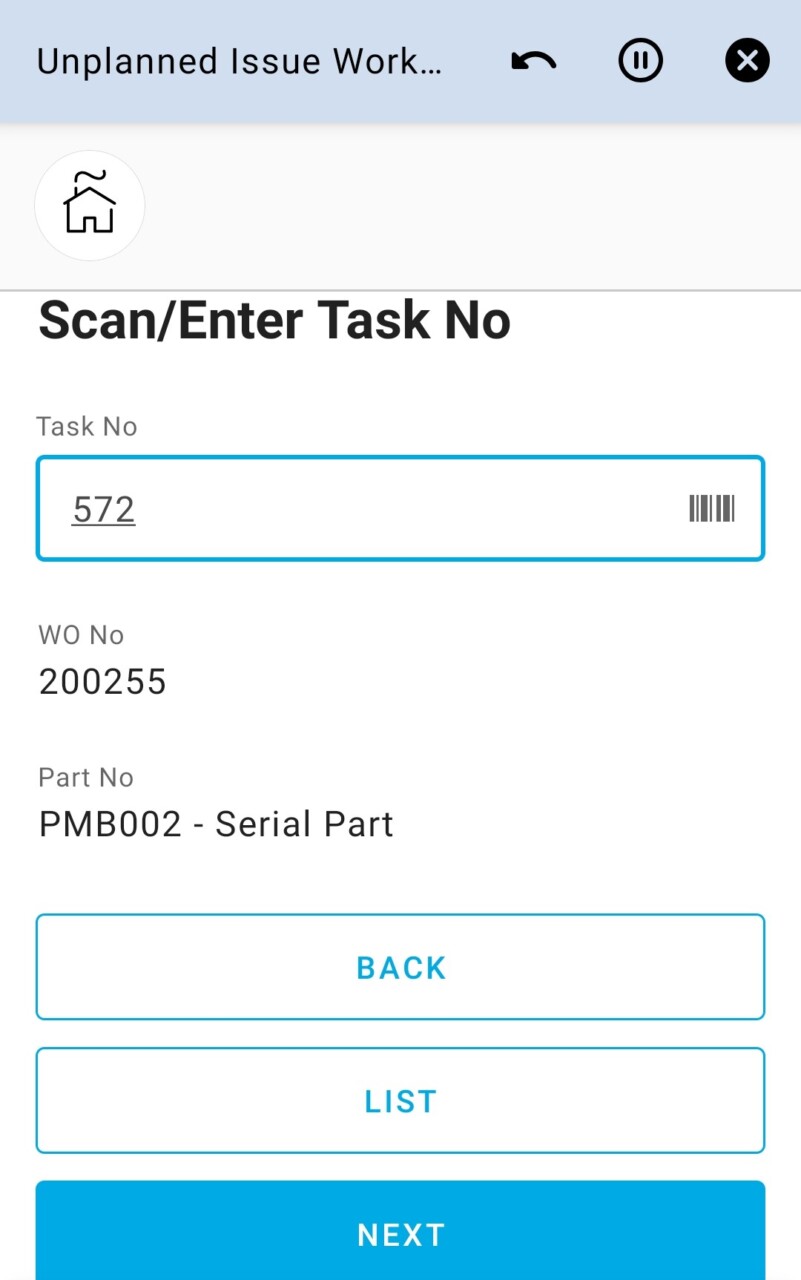This screenshot has height=1280, width=801.
Task: Close the workflow with the X
Action: pyautogui.click(x=747, y=62)
